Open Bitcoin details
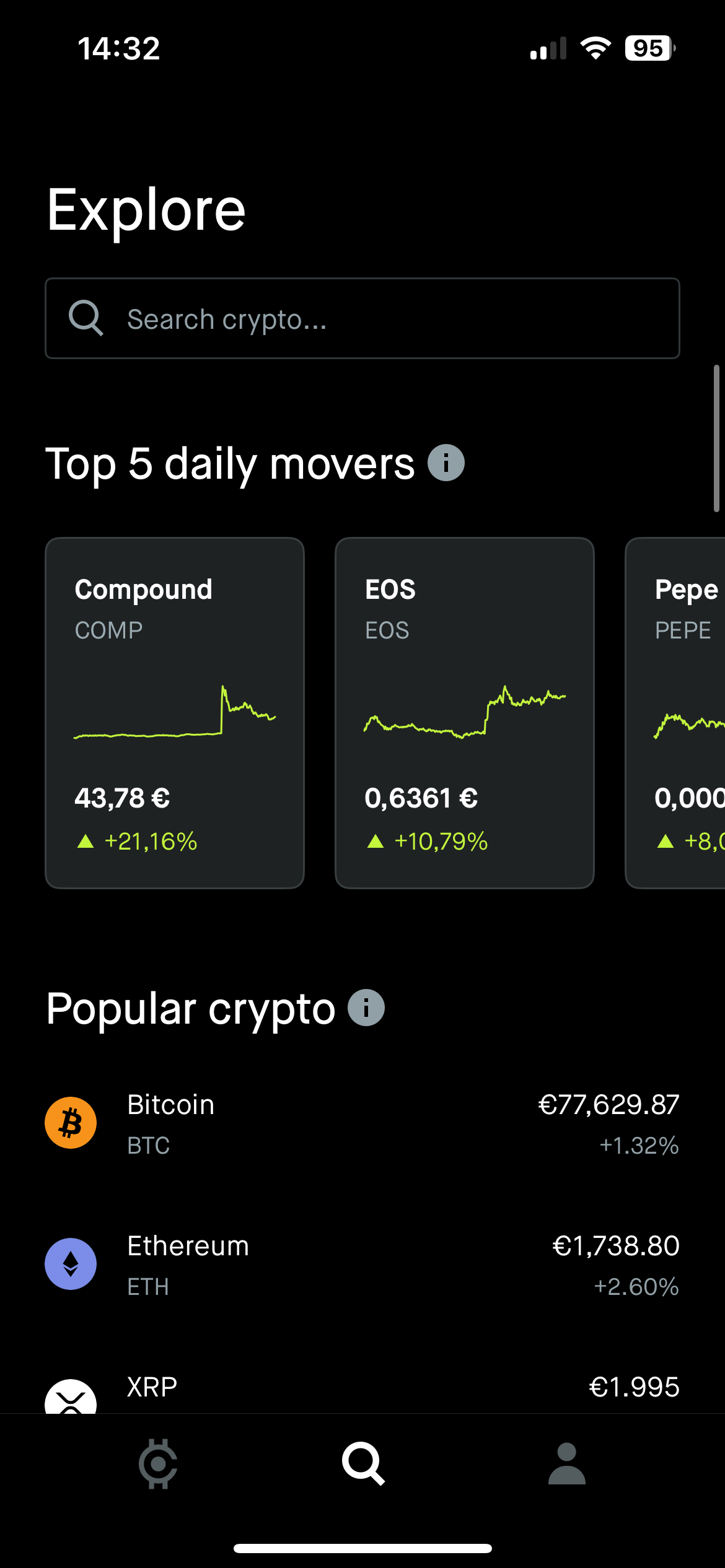The image size is (725, 1568). coord(362,1124)
